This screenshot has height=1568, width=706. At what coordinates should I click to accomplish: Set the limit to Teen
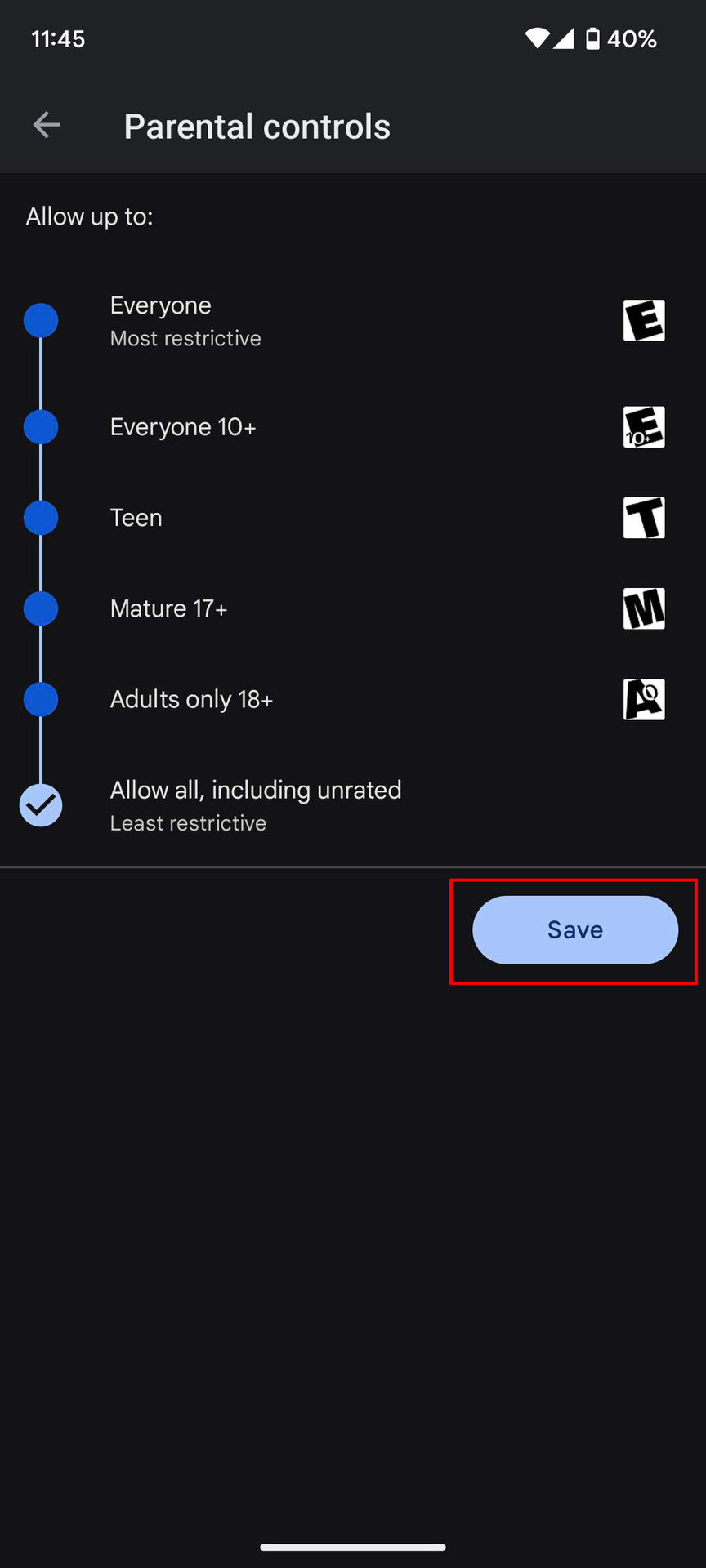(x=136, y=518)
